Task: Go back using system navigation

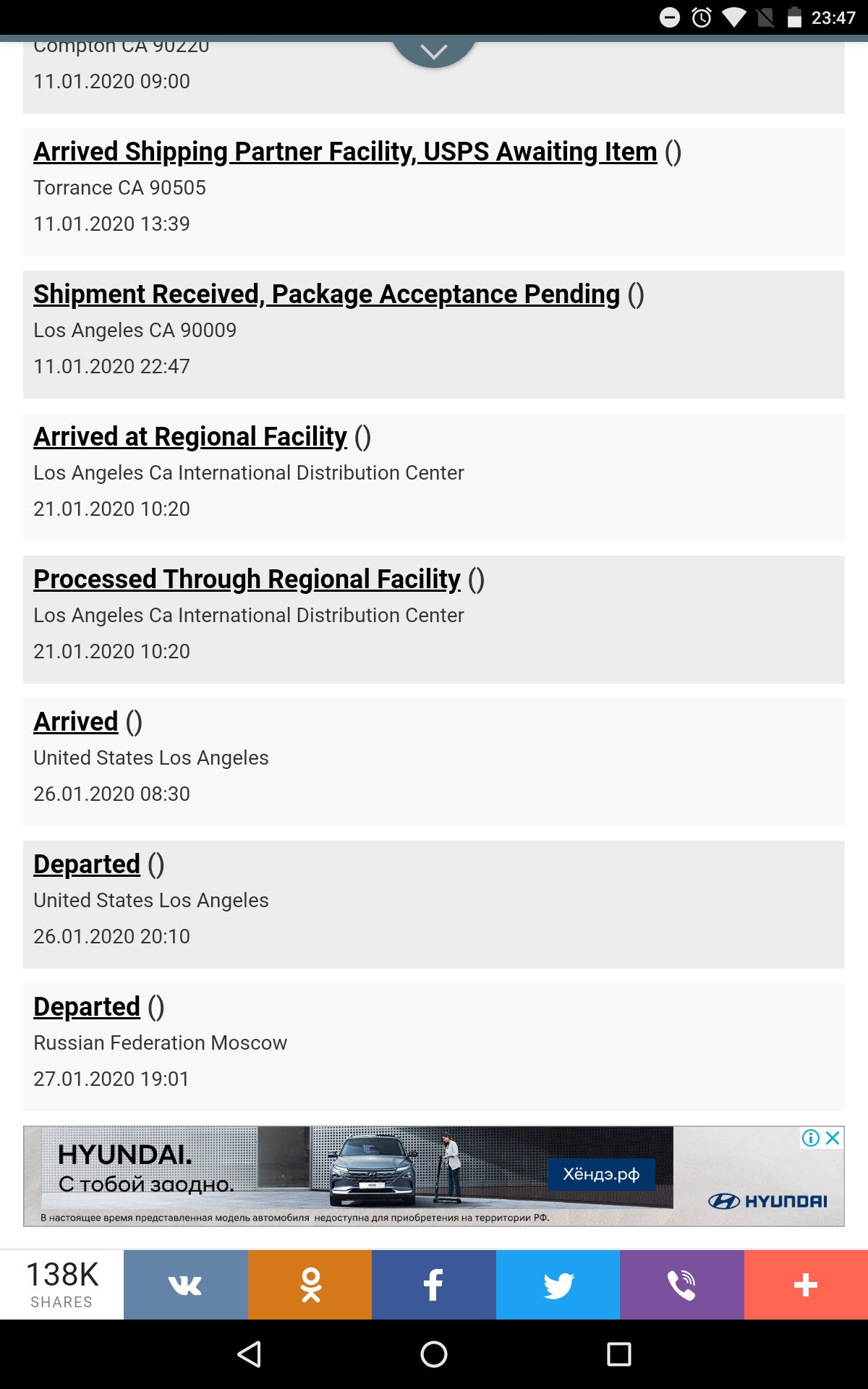Action: pyautogui.click(x=250, y=1354)
